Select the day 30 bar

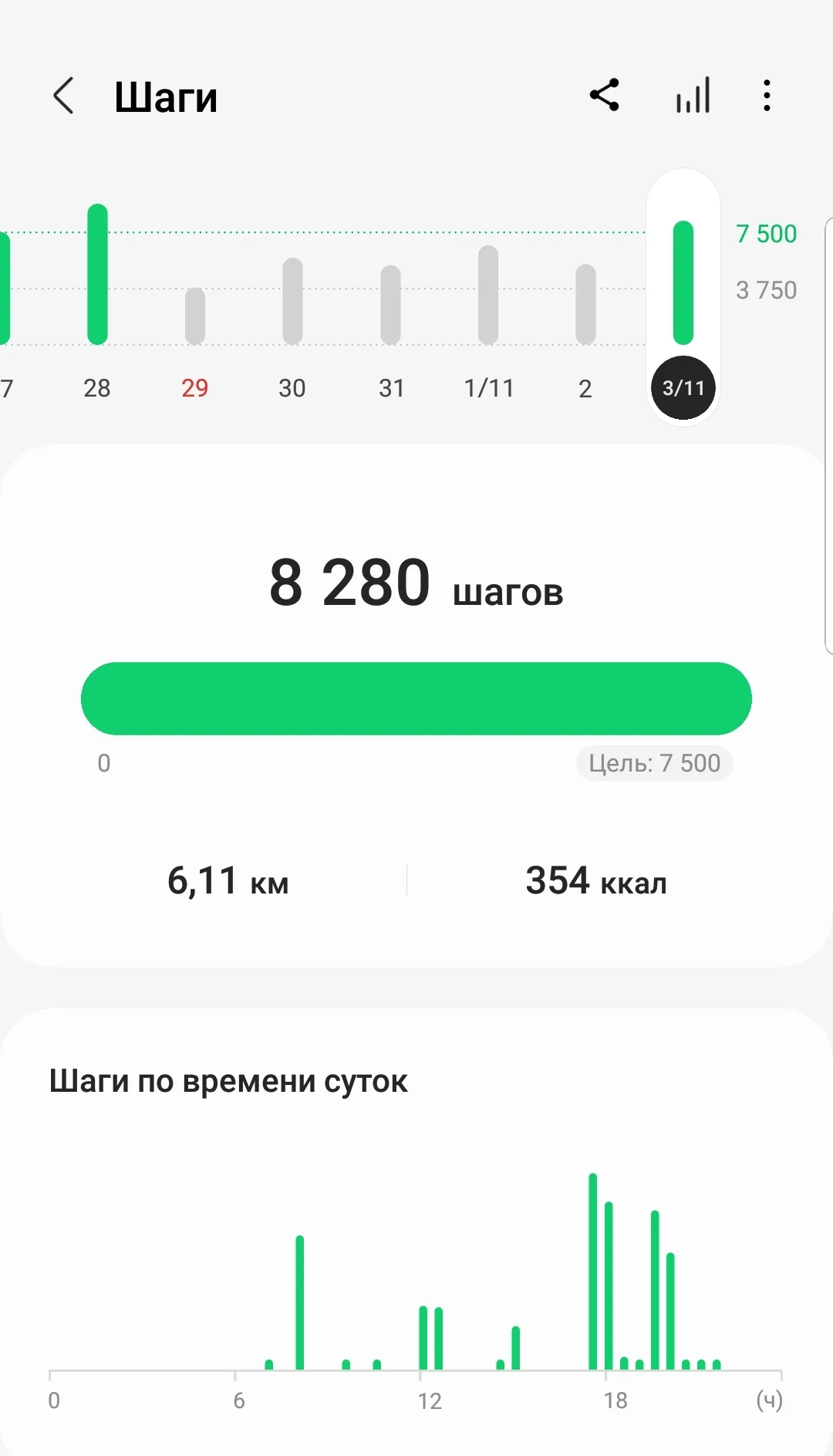[292, 301]
